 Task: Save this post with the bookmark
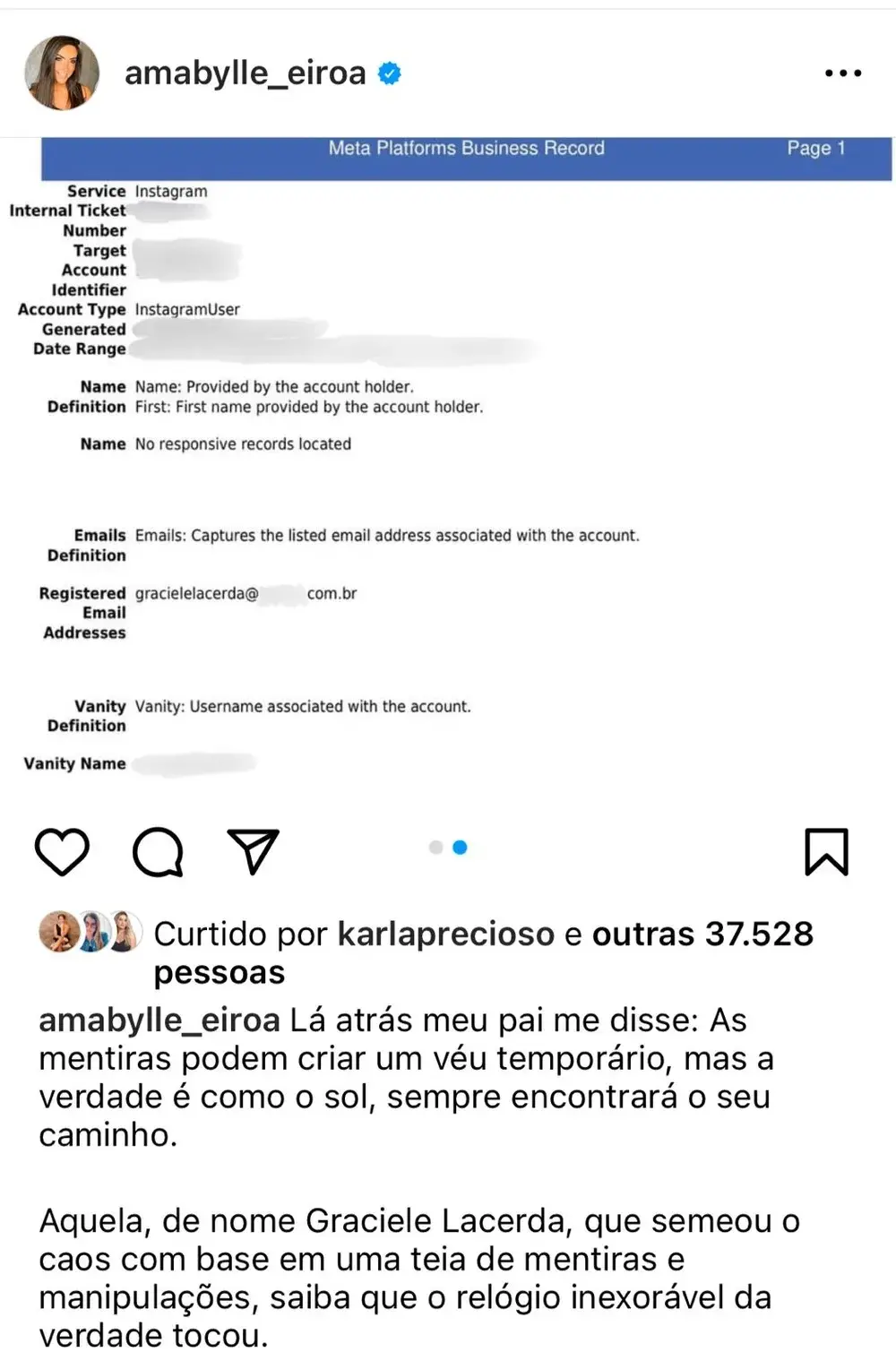coord(825,851)
